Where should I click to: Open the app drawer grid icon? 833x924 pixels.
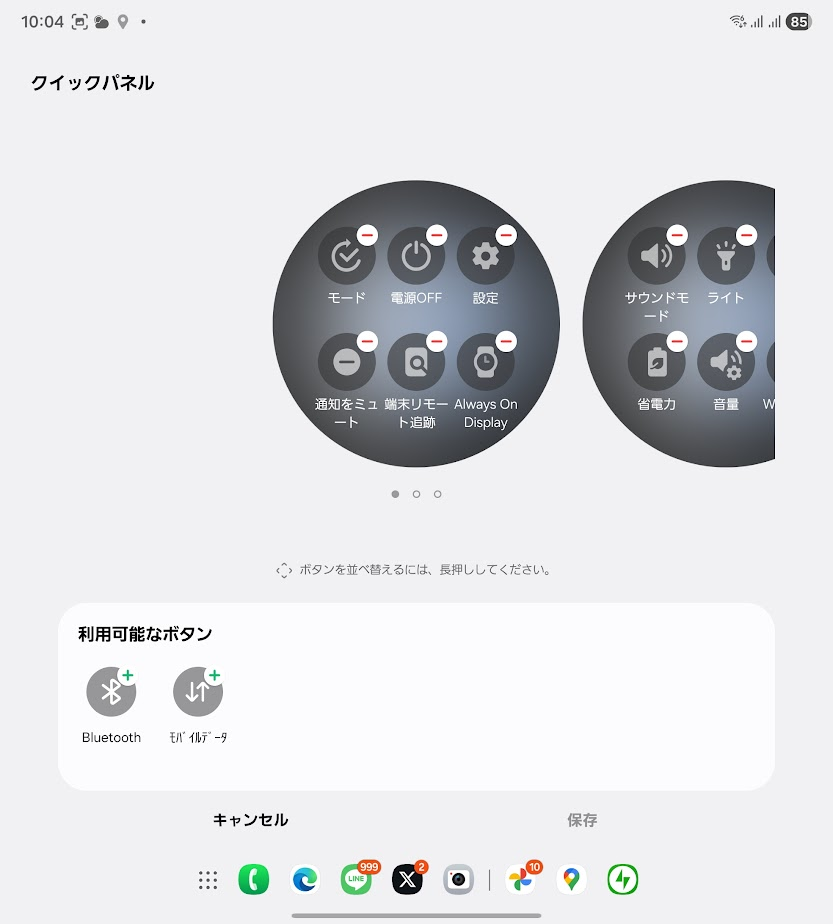pyautogui.click(x=208, y=880)
